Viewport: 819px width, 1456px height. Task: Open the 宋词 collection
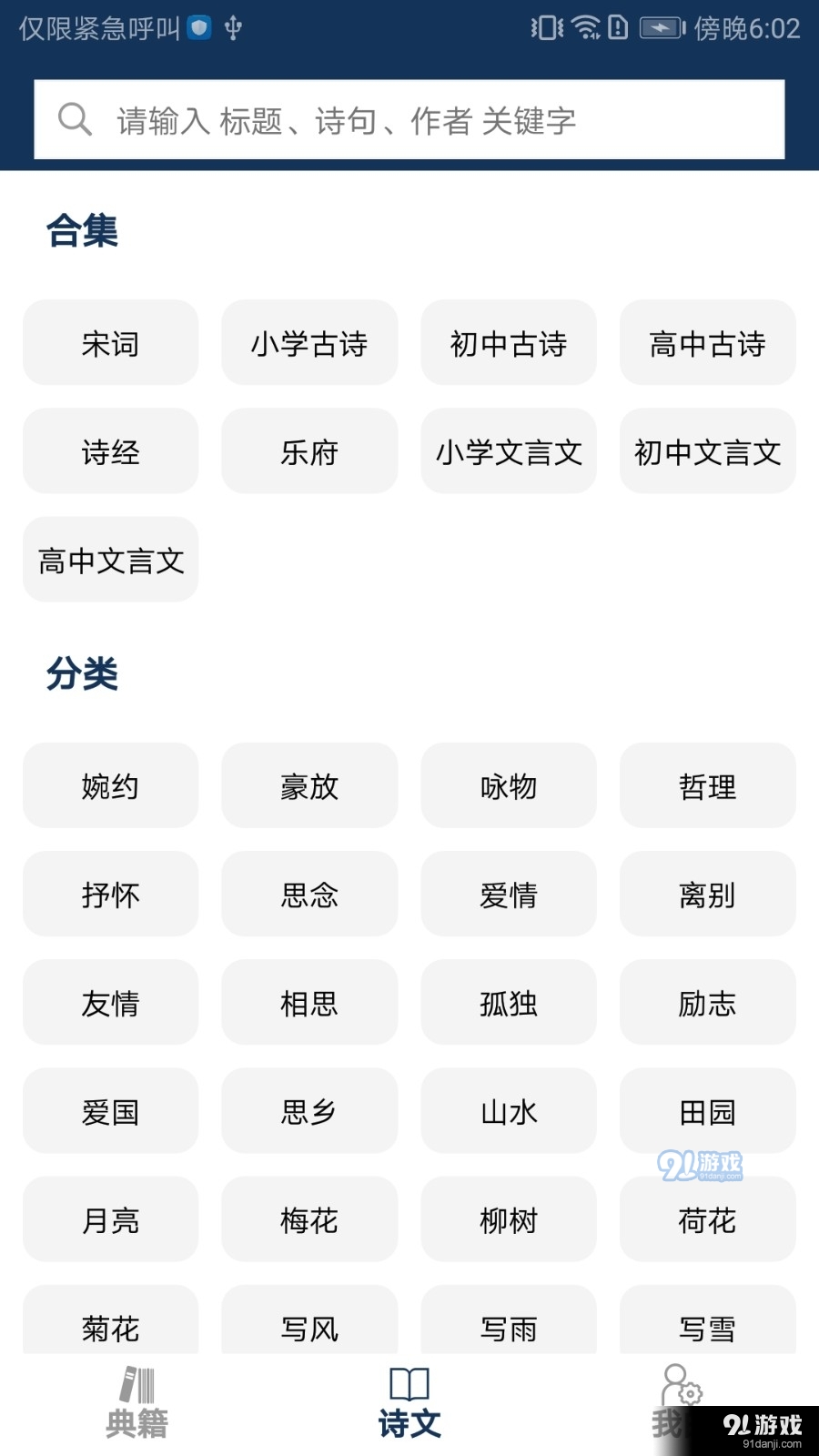pyautogui.click(x=109, y=343)
